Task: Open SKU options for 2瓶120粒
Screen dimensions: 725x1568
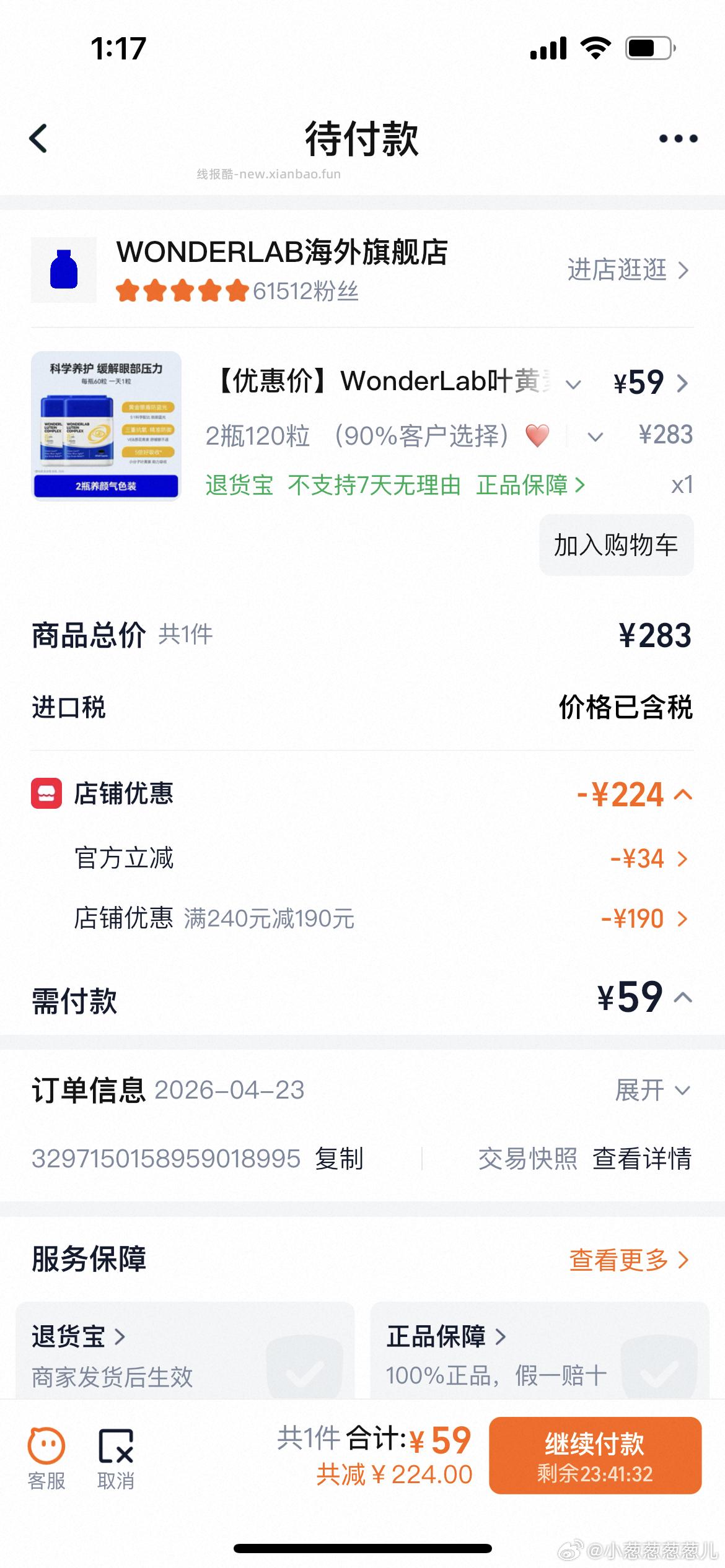Action: (594, 435)
